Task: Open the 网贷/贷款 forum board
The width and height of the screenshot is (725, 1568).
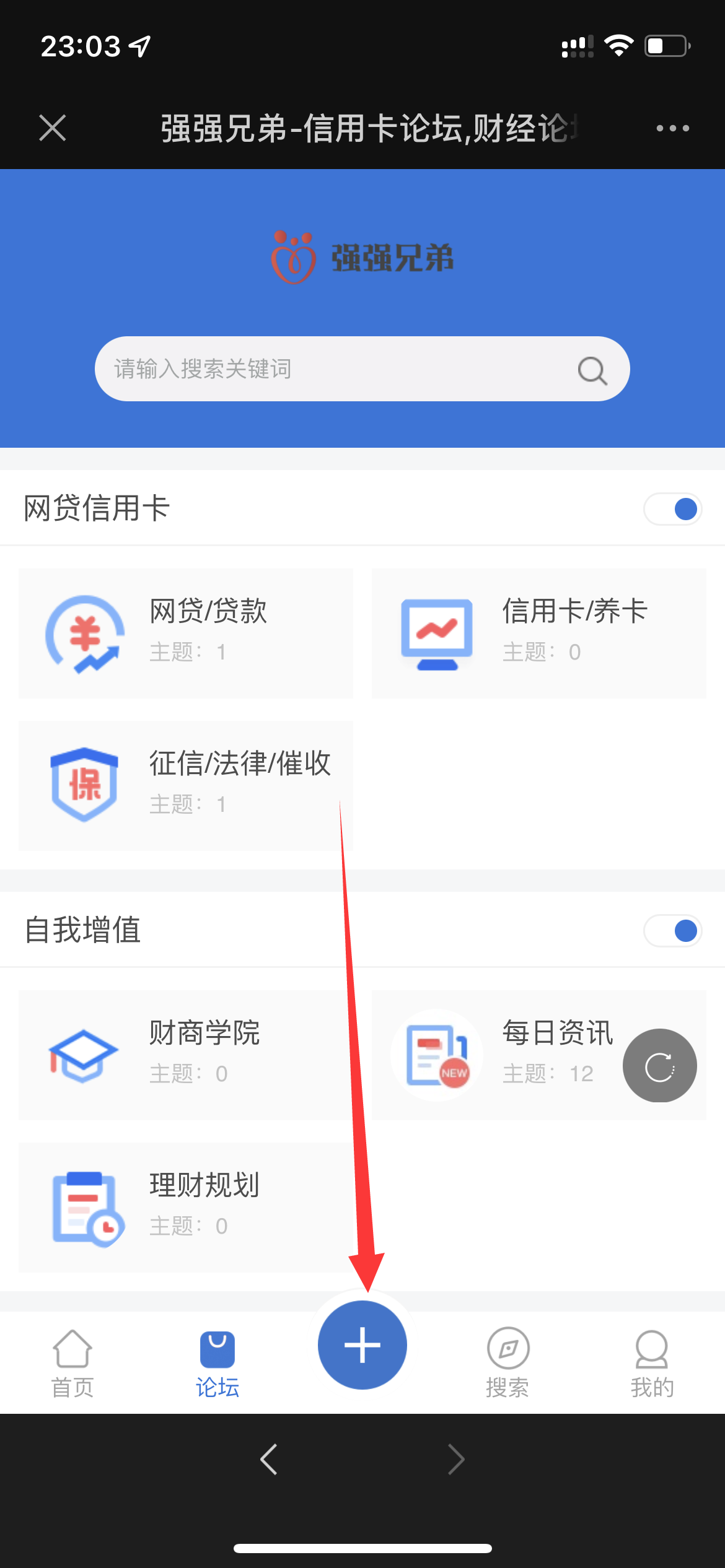Action: tap(186, 633)
